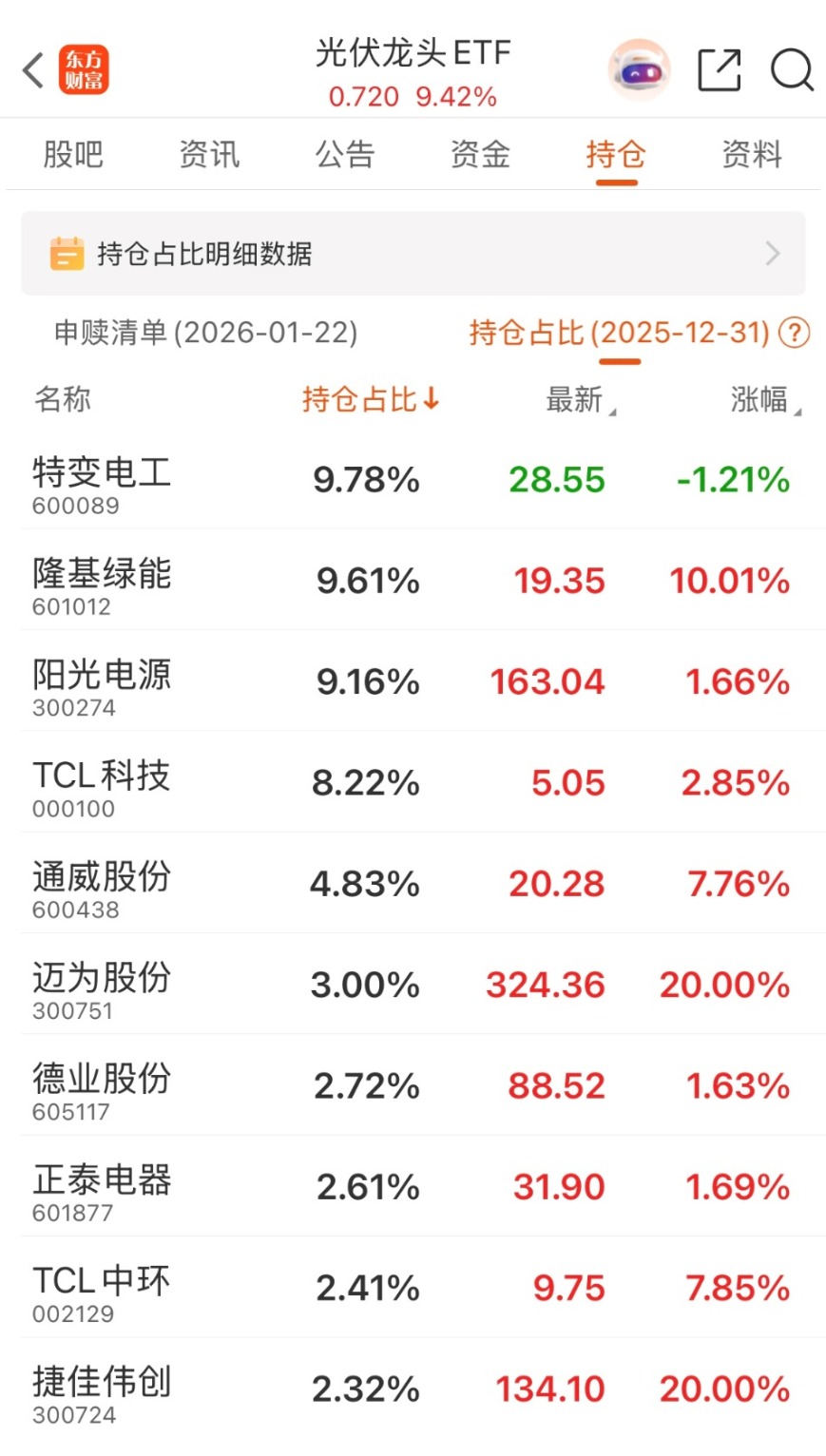
Task: Tap the share icon in the top bar
Action: coord(720,69)
